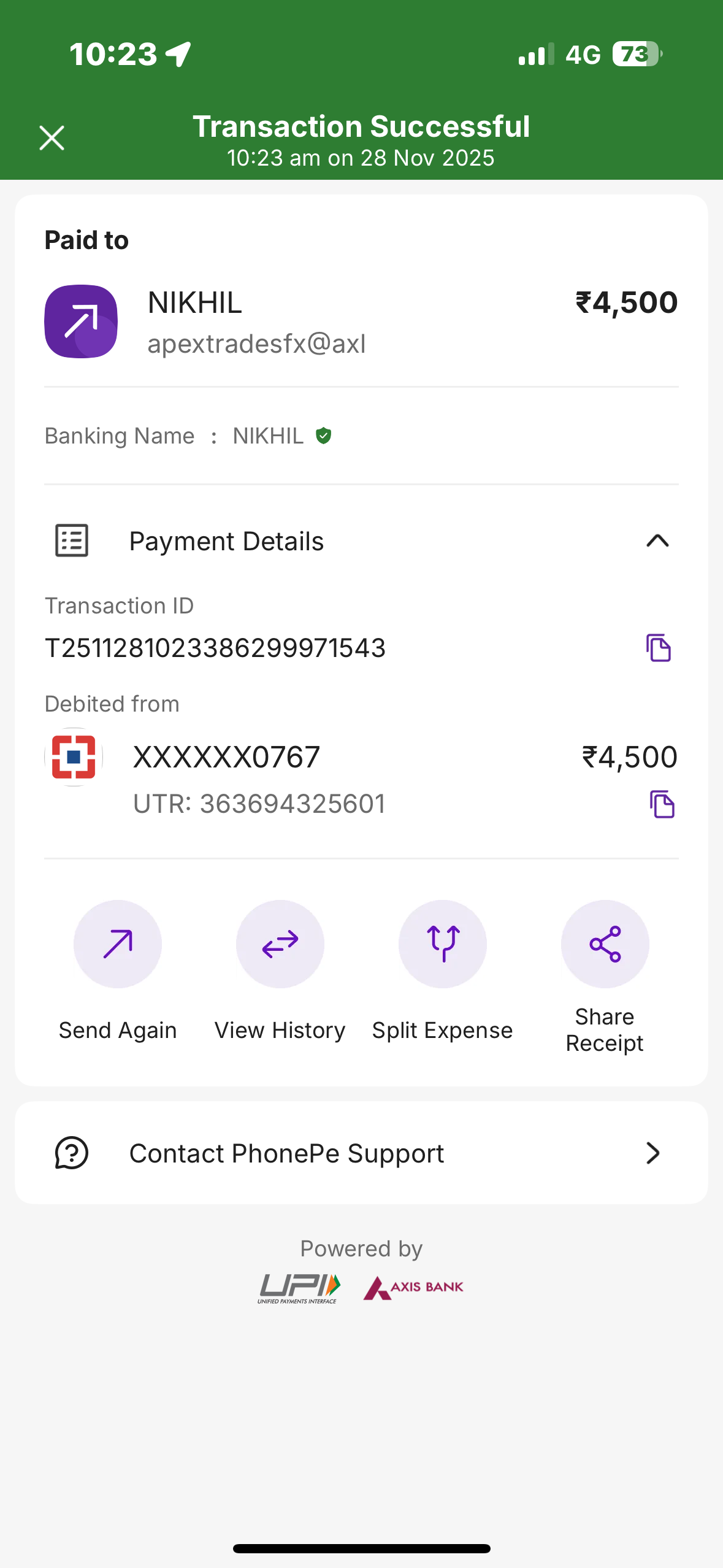Viewport: 723px width, 1568px height.
Task: Open Contact PhonePe Support
Action: [x=361, y=1153]
